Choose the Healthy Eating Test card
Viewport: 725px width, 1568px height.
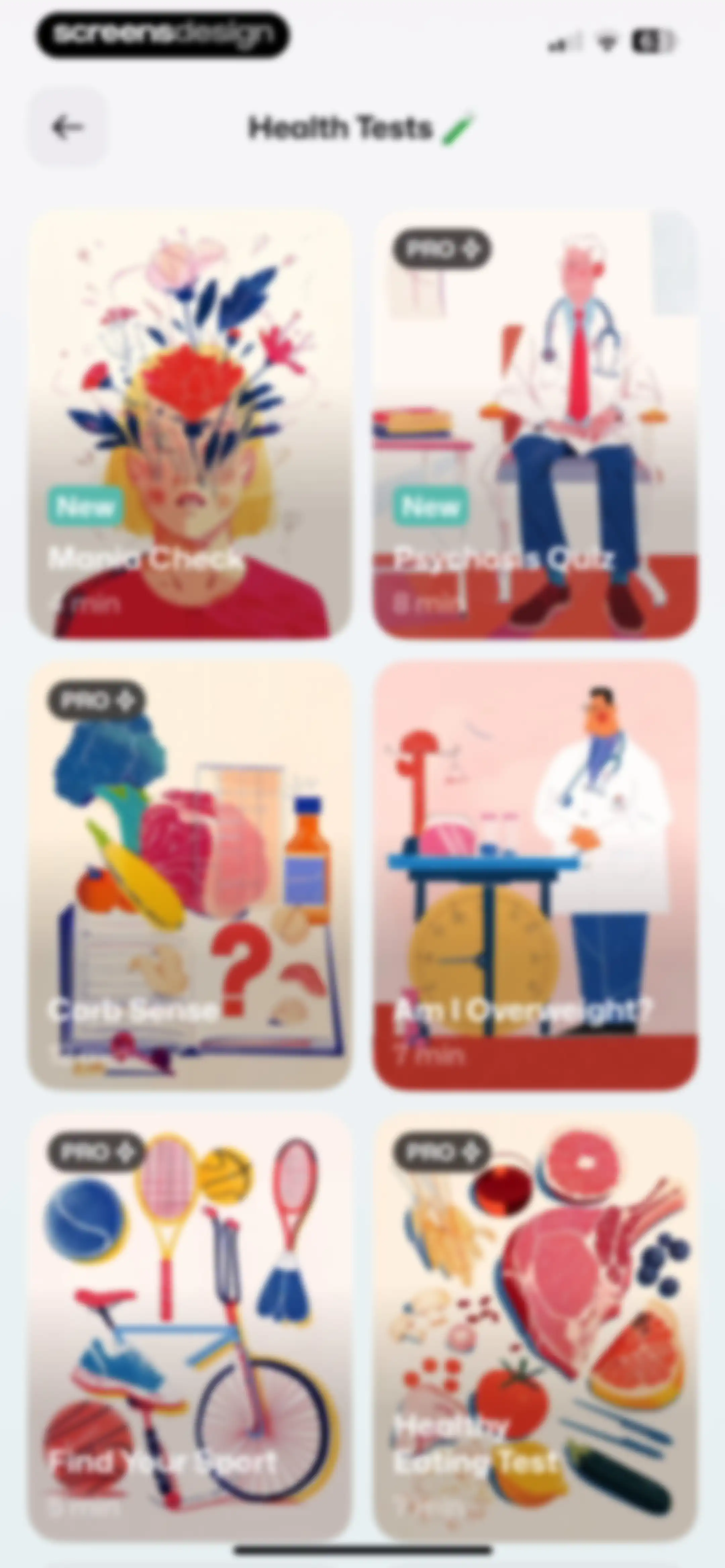[535, 1327]
